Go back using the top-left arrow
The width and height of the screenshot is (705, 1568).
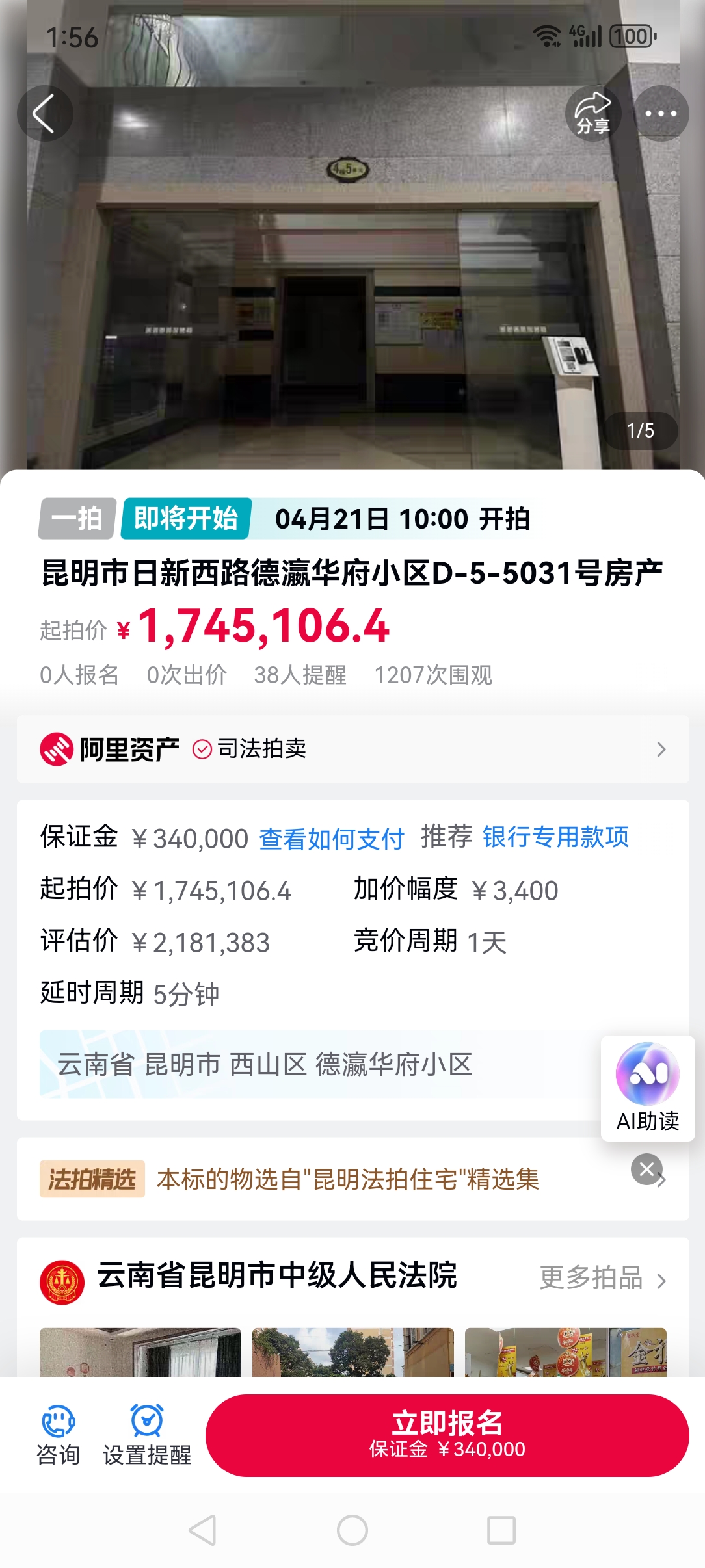pos(44,114)
